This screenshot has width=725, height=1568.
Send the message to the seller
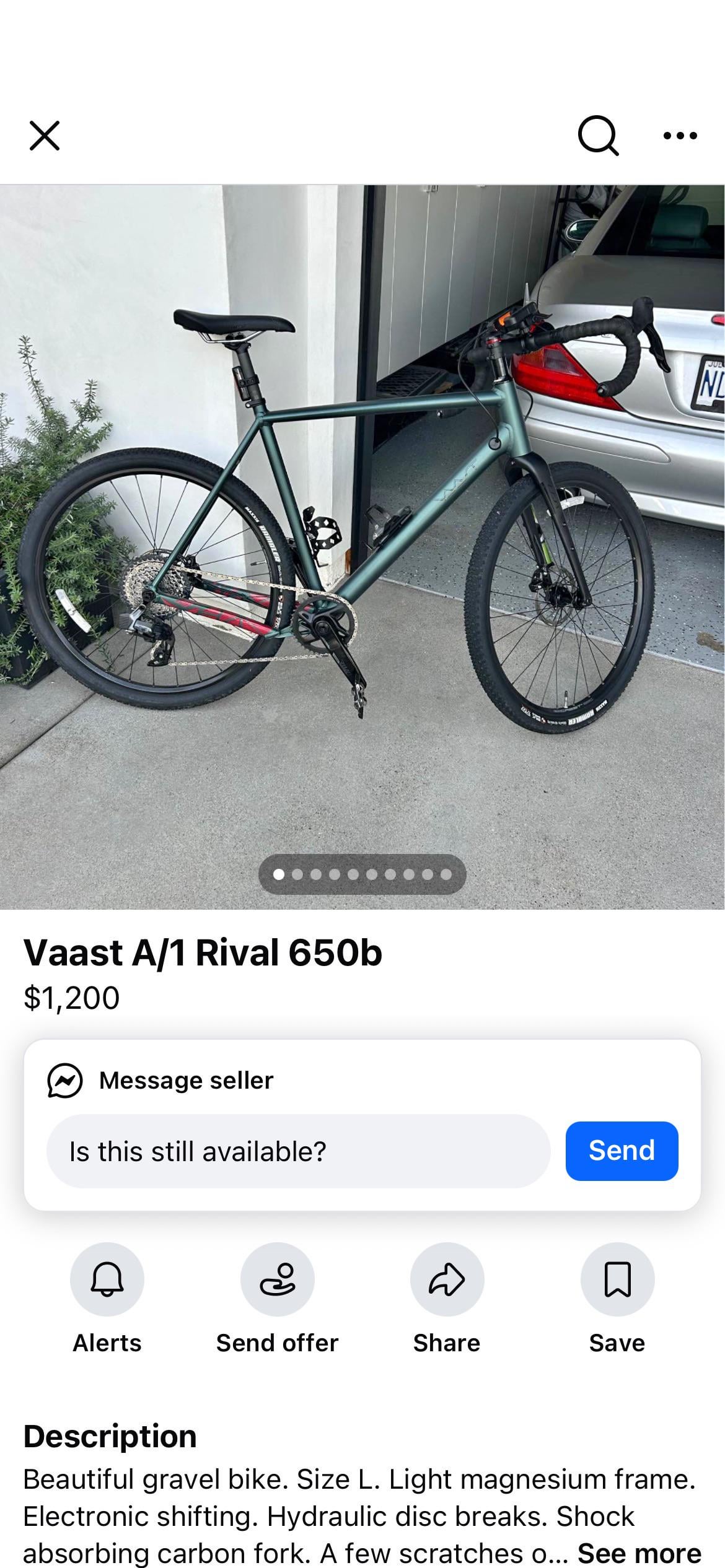click(621, 1151)
